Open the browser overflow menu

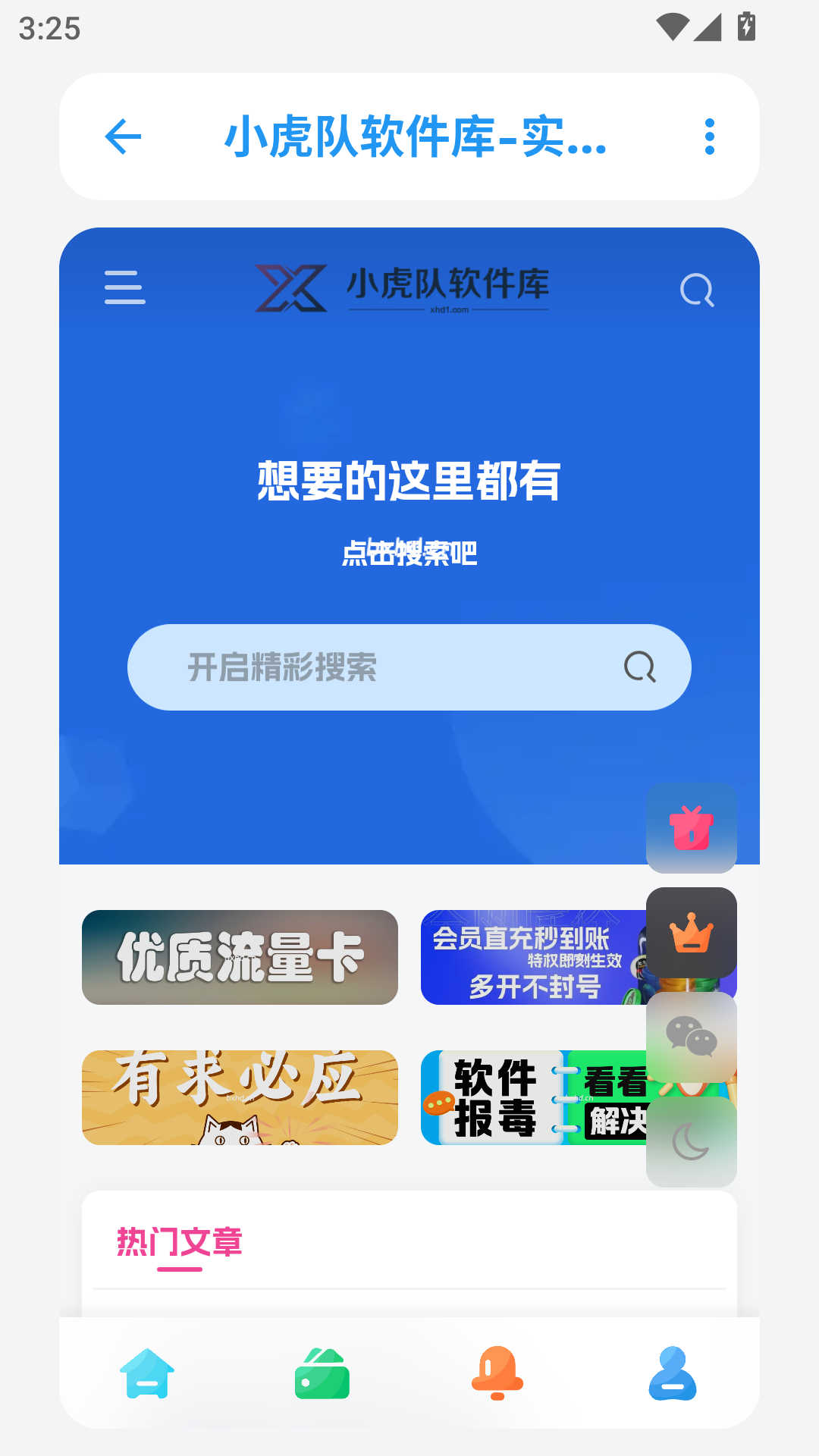point(710,136)
